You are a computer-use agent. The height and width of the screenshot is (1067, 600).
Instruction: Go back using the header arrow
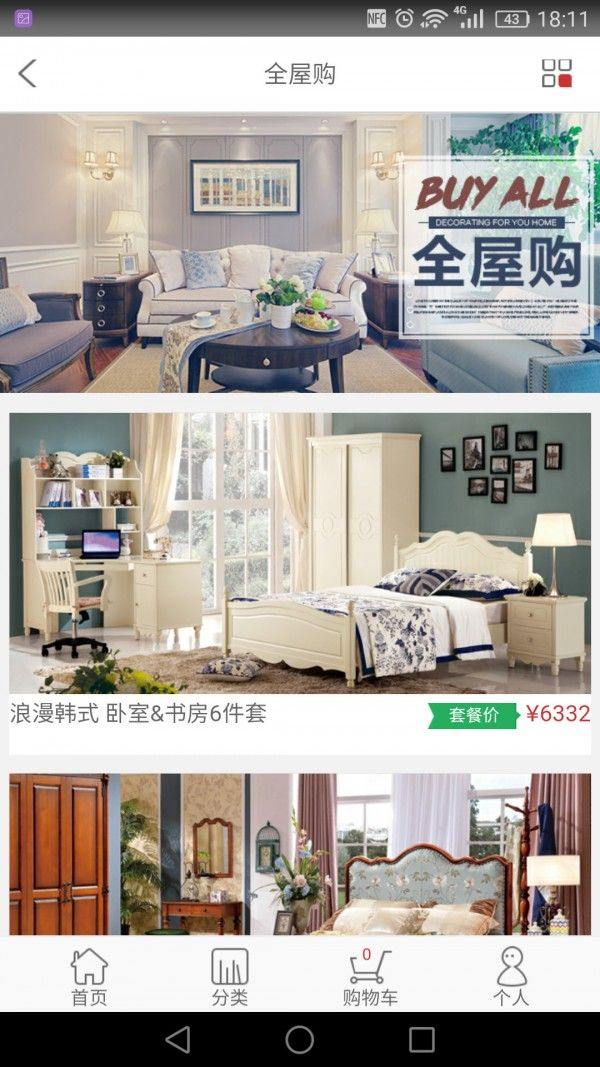click(x=28, y=73)
